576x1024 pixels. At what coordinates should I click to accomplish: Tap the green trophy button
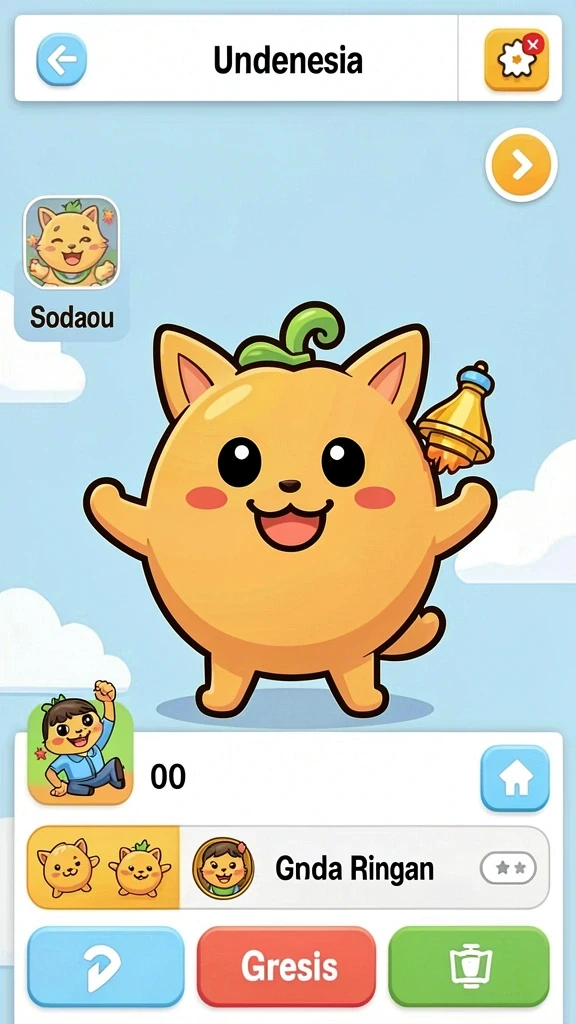[x=469, y=967]
